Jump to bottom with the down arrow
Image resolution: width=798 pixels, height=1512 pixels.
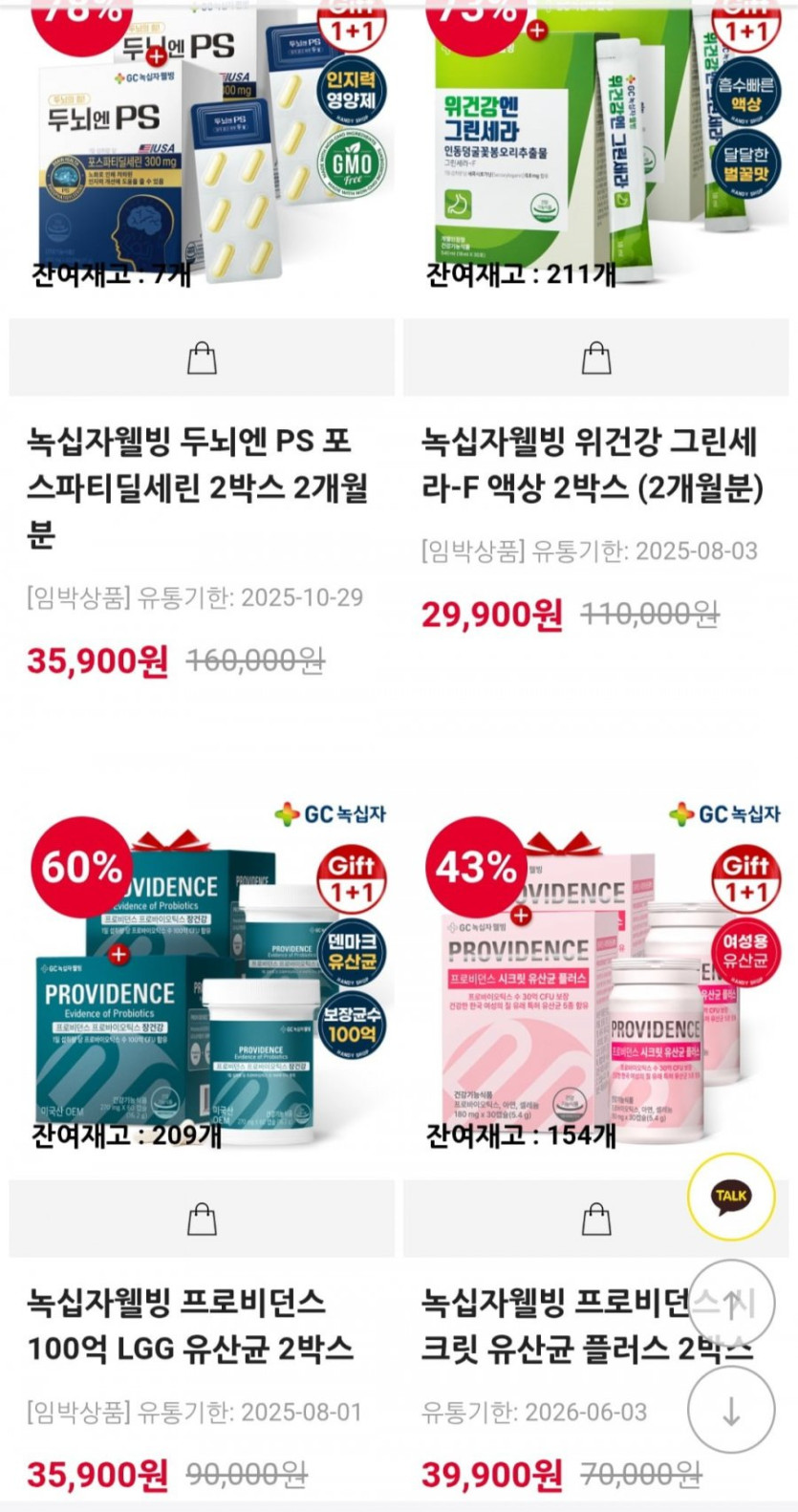[731, 1410]
